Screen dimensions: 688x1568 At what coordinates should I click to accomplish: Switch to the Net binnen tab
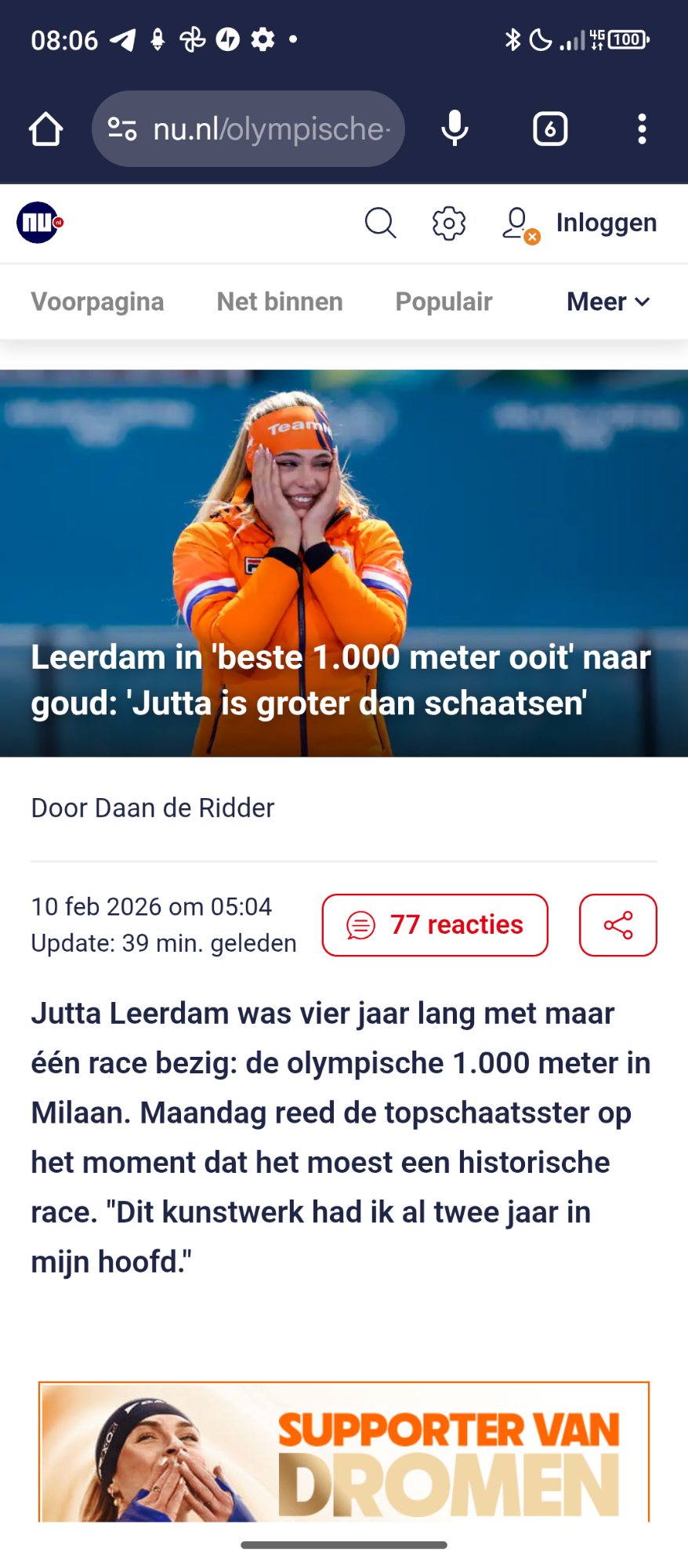pos(280,302)
